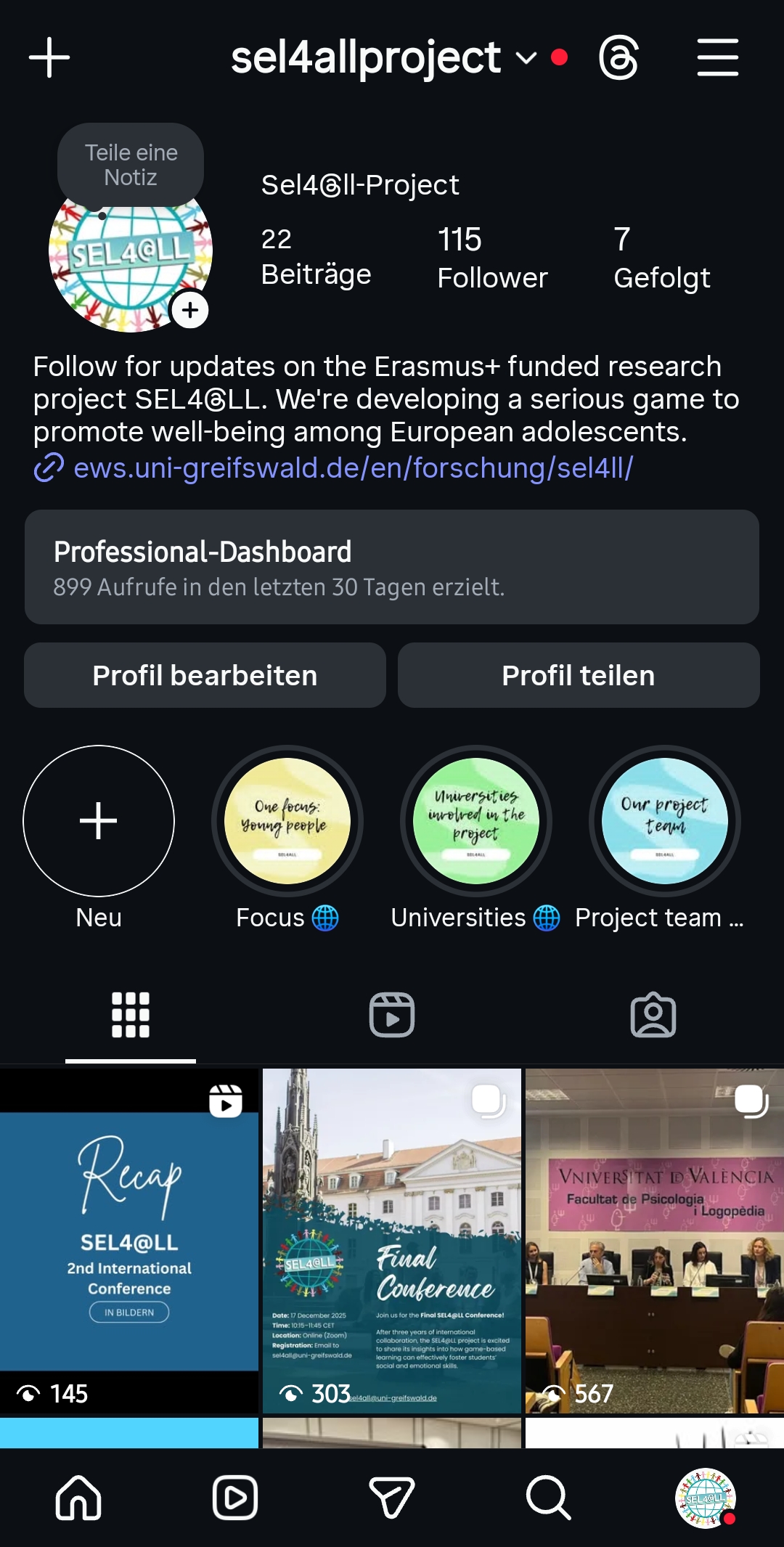Share a note via Teile eine Notiz

pos(131,165)
